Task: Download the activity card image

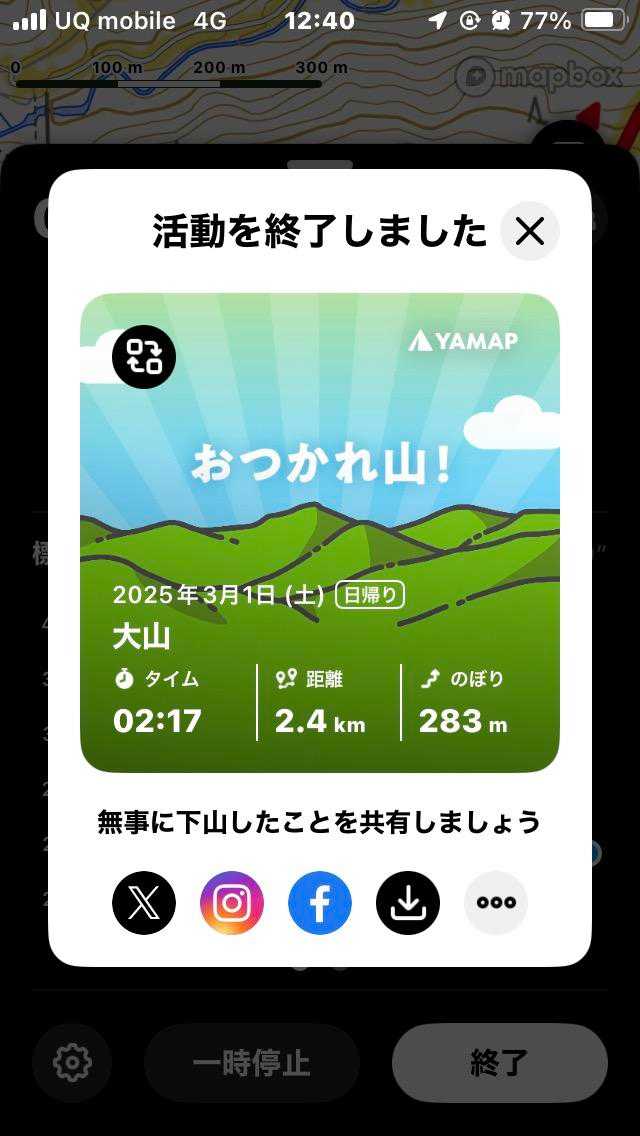Action: pos(408,903)
